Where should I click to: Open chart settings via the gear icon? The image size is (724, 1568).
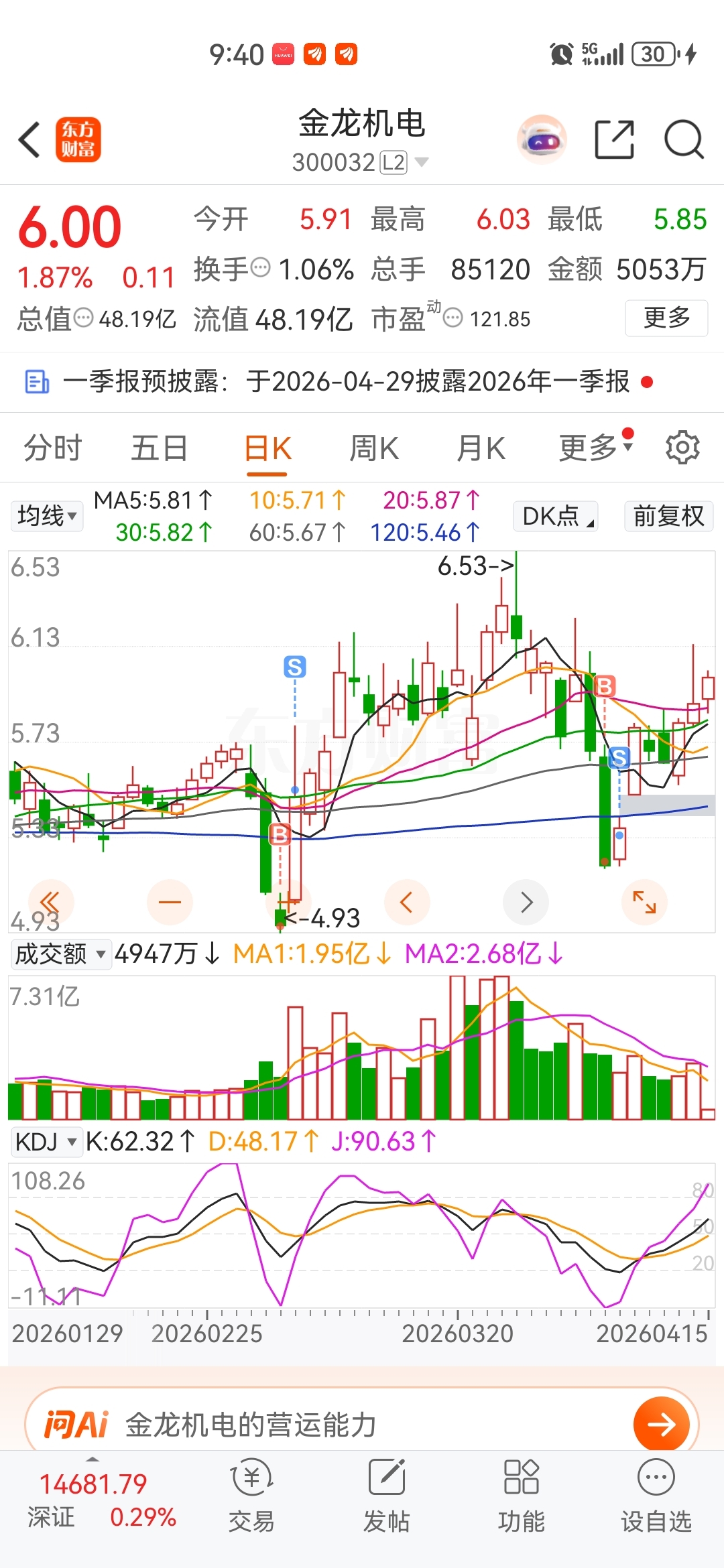tap(682, 448)
